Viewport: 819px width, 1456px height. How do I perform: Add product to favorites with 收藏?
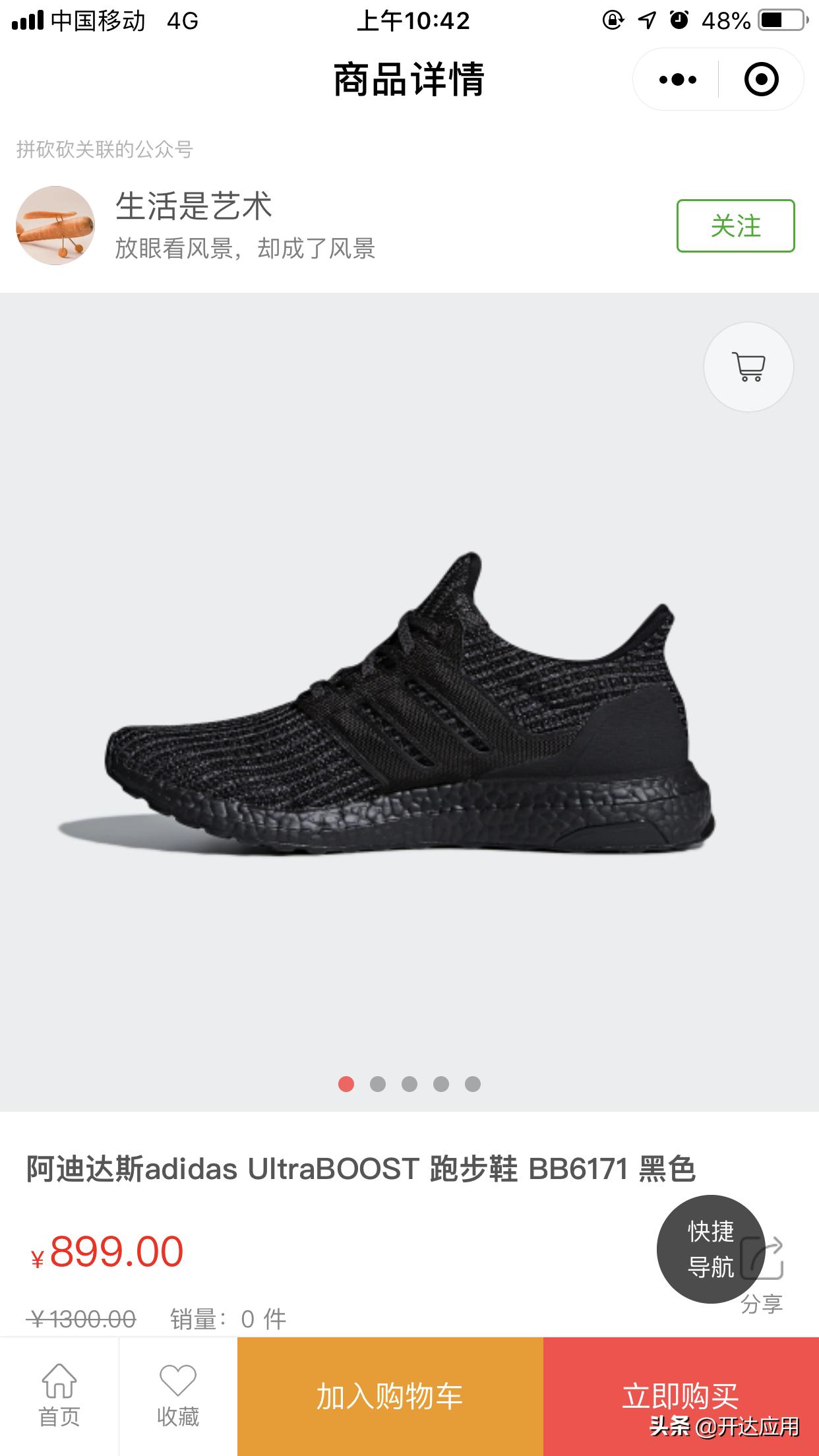(178, 1395)
